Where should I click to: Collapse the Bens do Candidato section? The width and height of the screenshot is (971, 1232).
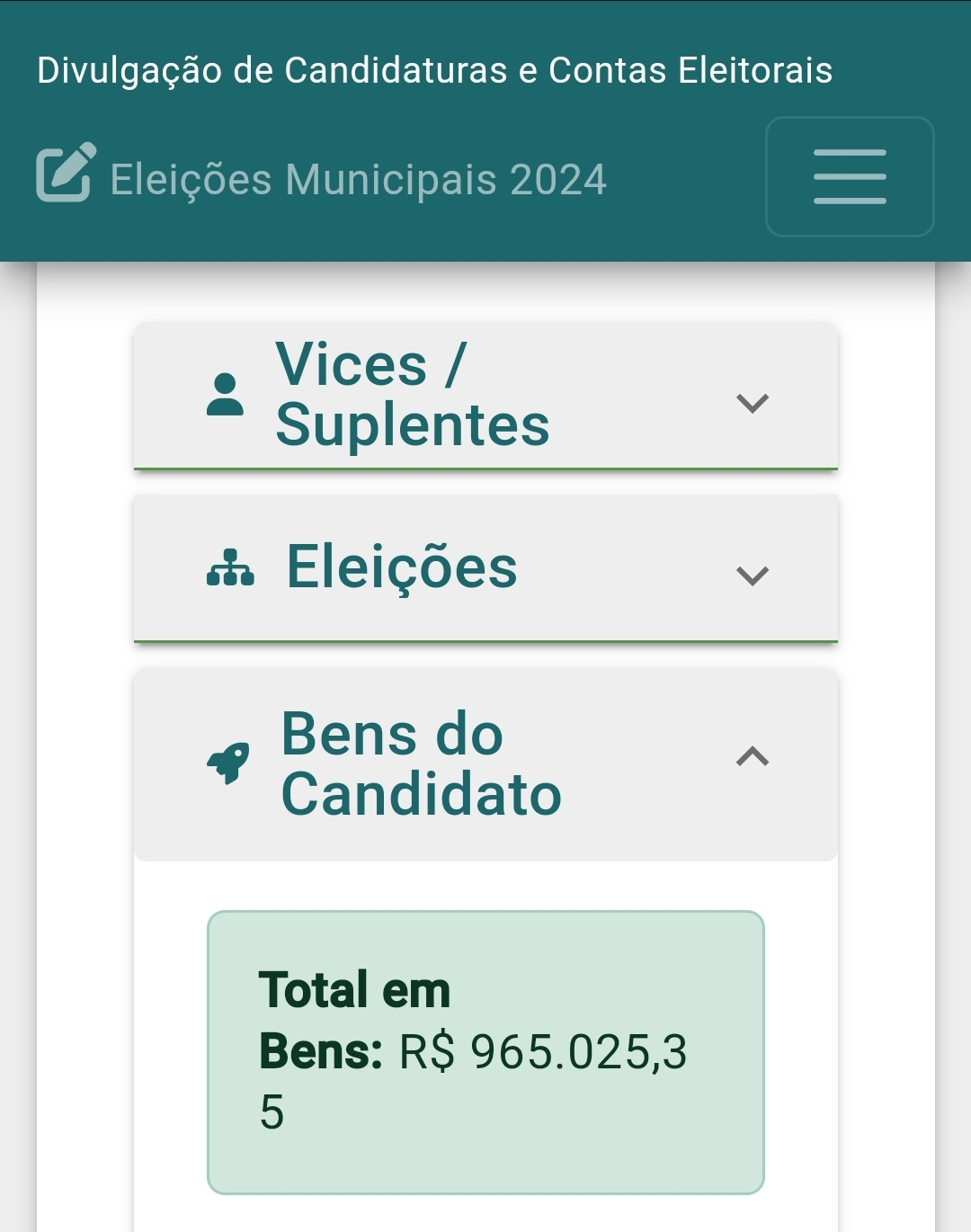pos(485,764)
